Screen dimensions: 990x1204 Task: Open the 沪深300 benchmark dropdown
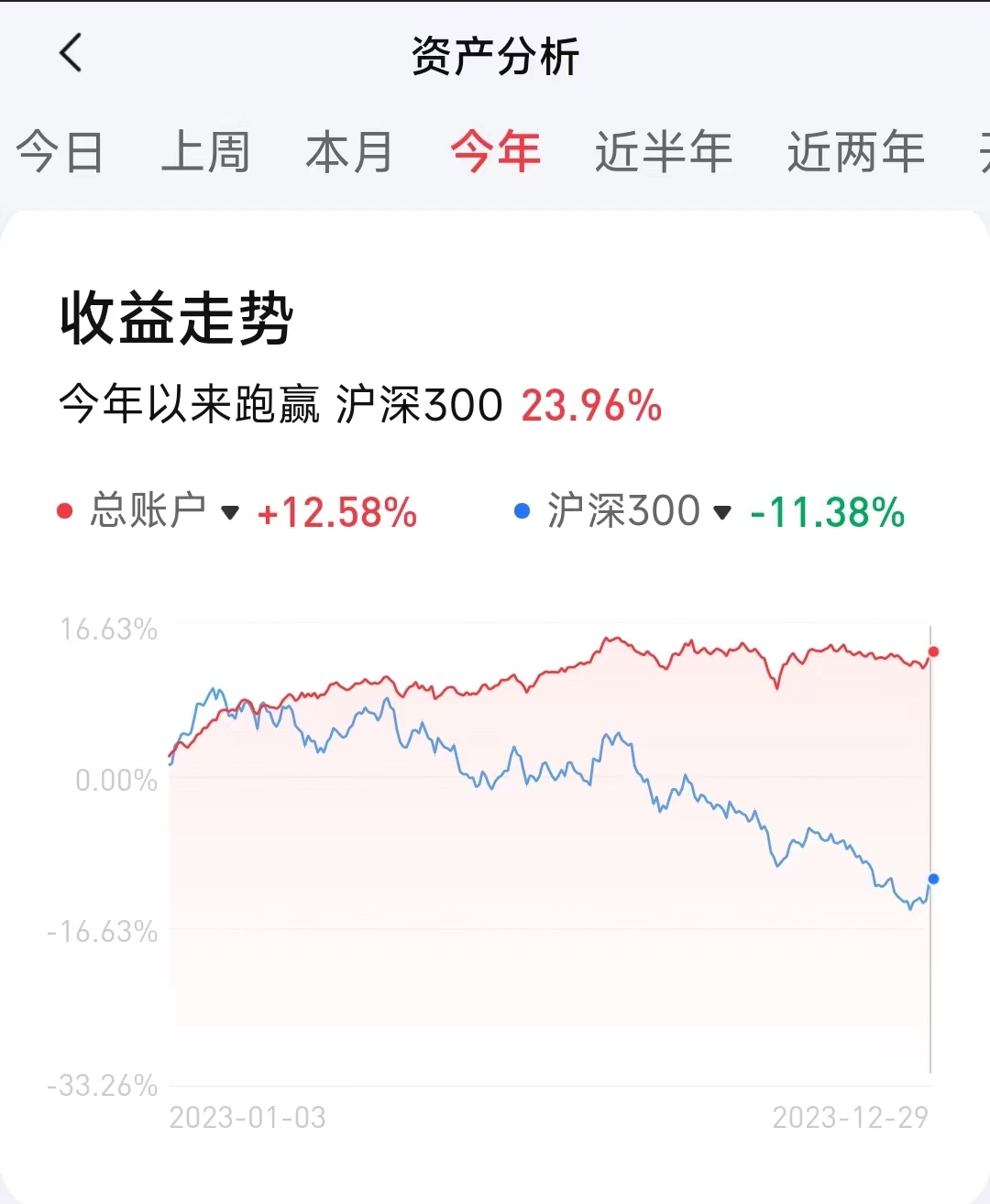722,512
